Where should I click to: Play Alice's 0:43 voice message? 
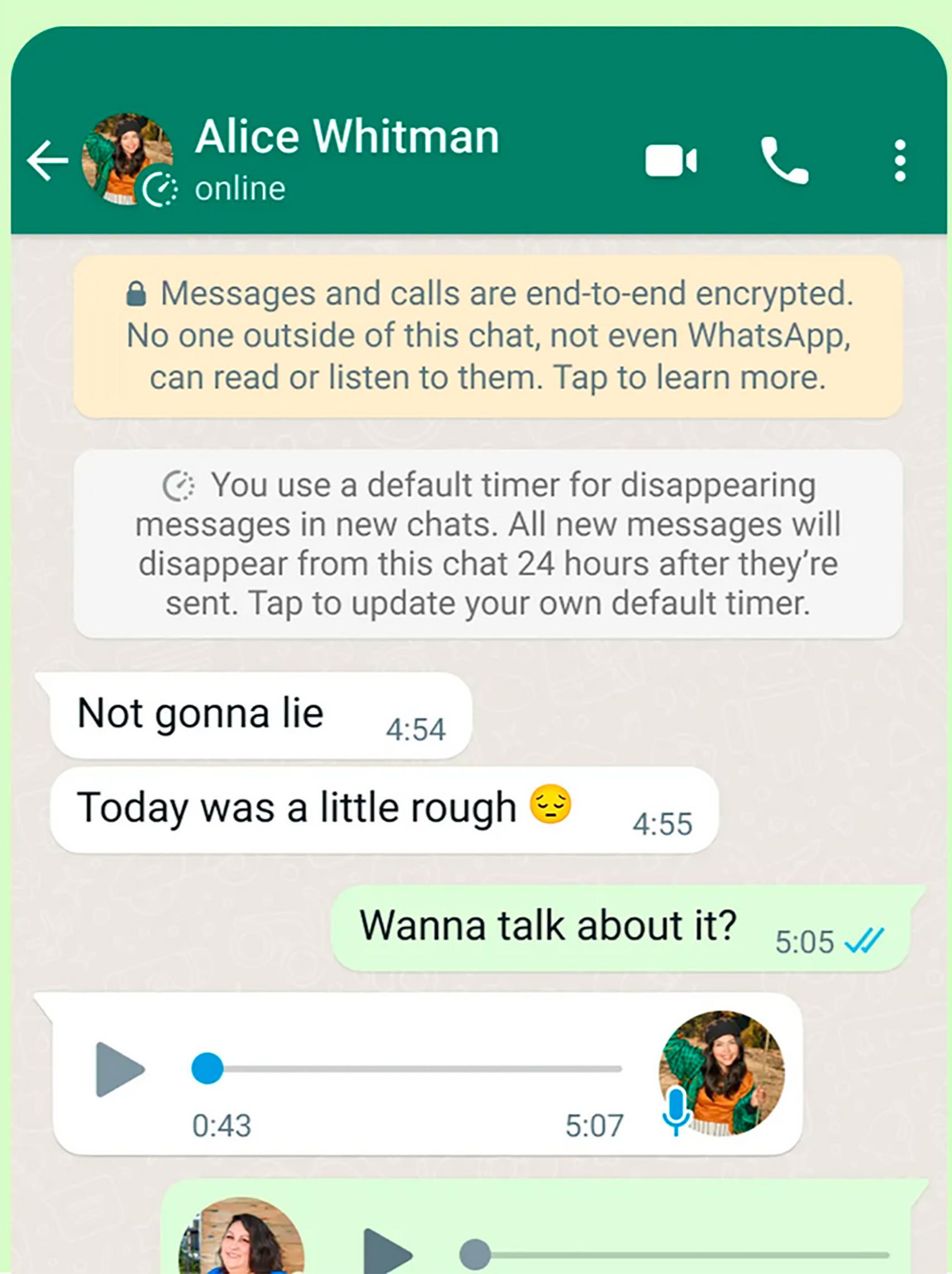[x=119, y=1069]
